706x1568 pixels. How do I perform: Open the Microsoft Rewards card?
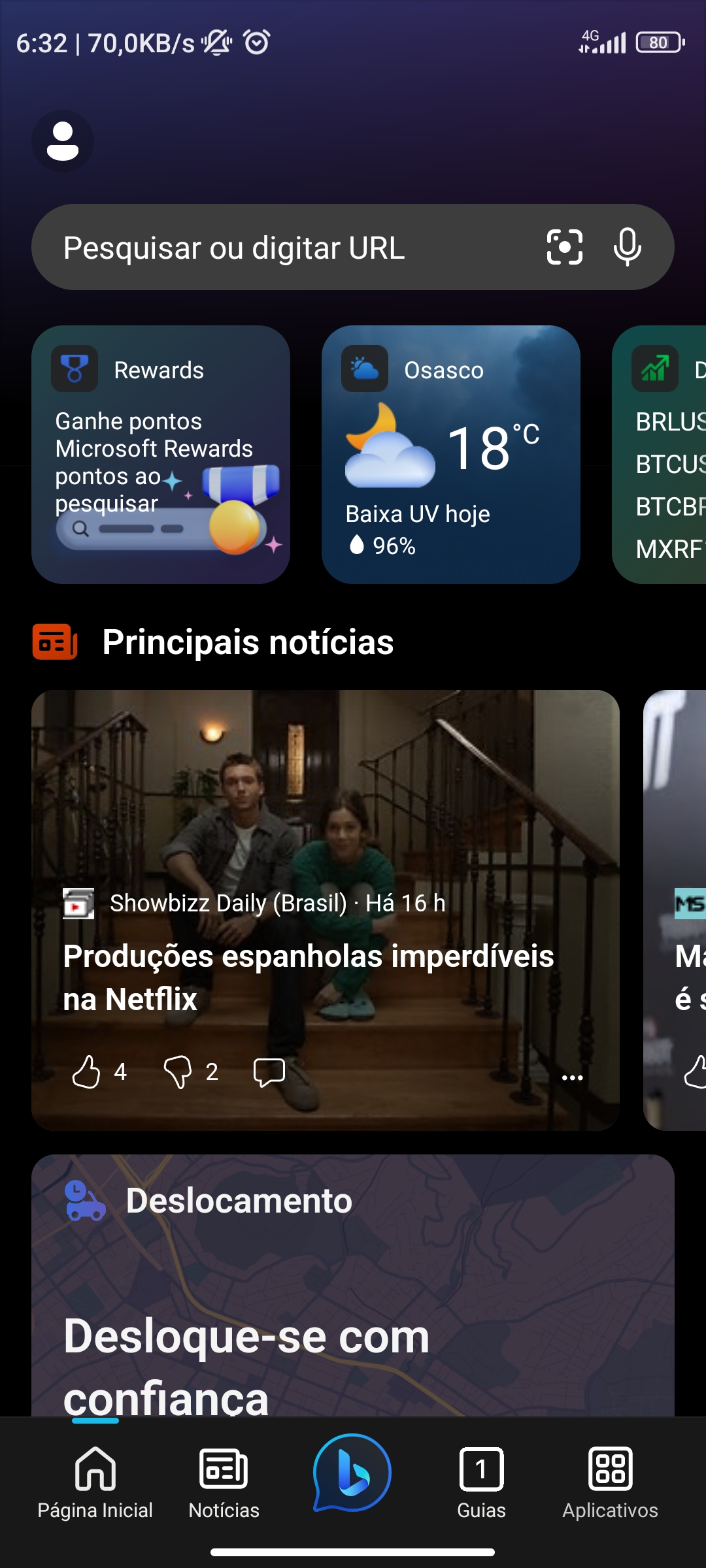(161, 455)
